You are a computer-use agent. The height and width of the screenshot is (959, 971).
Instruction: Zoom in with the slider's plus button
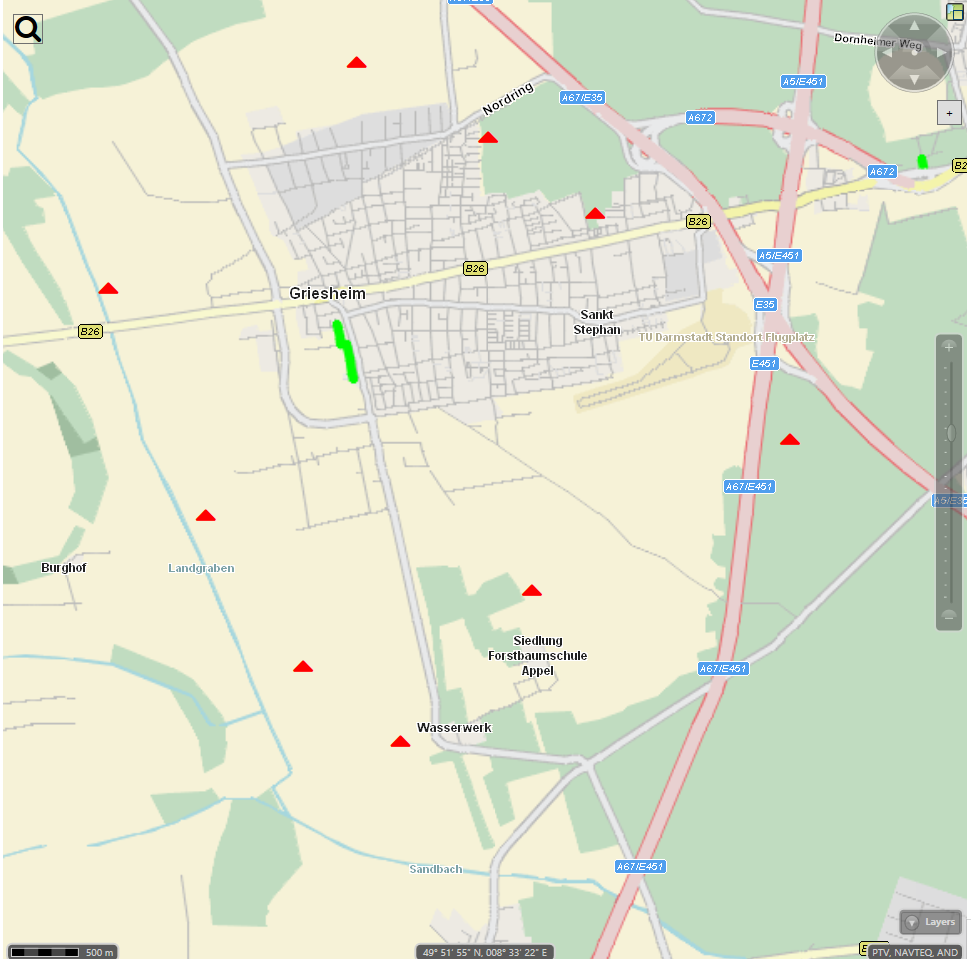tap(949, 346)
